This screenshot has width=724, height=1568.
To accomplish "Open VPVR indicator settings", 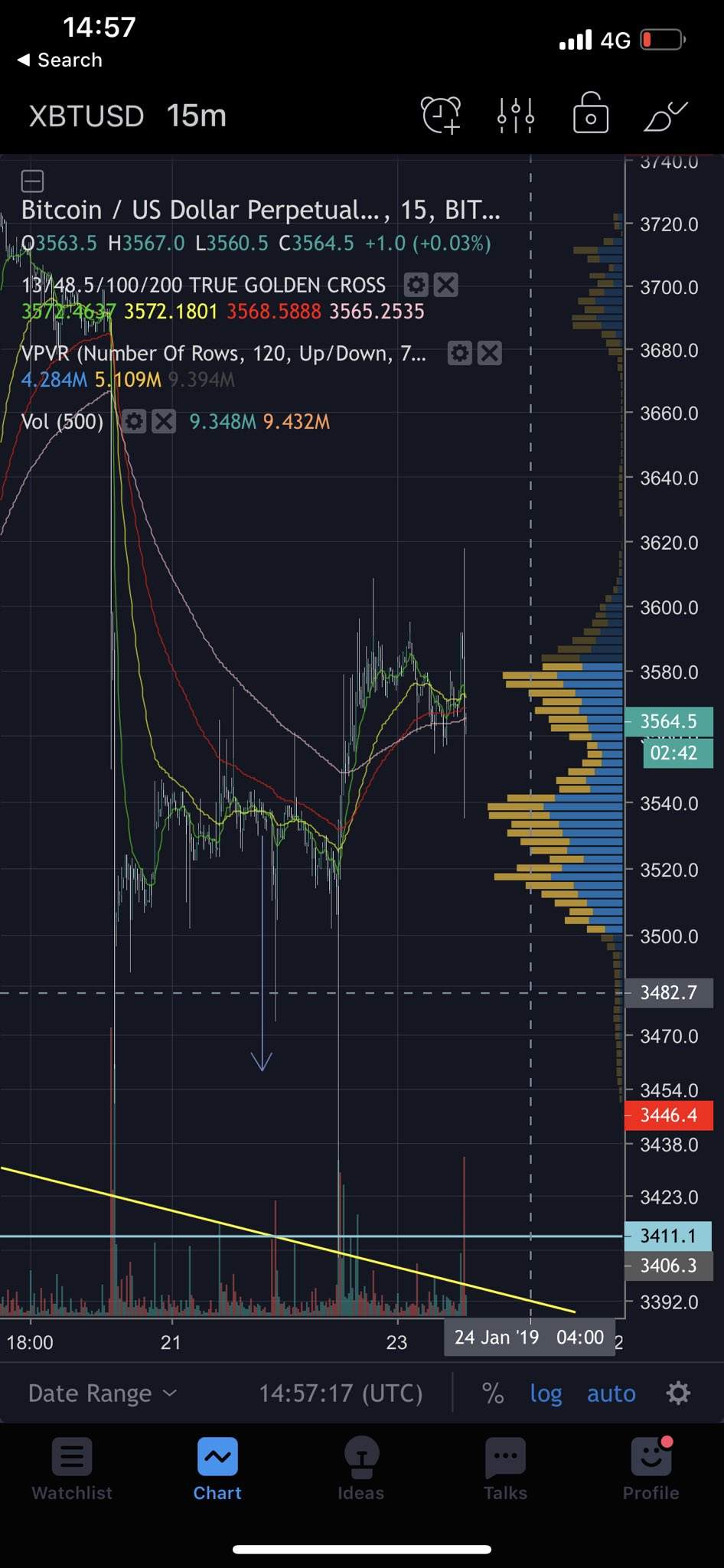I will [x=459, y=353].
